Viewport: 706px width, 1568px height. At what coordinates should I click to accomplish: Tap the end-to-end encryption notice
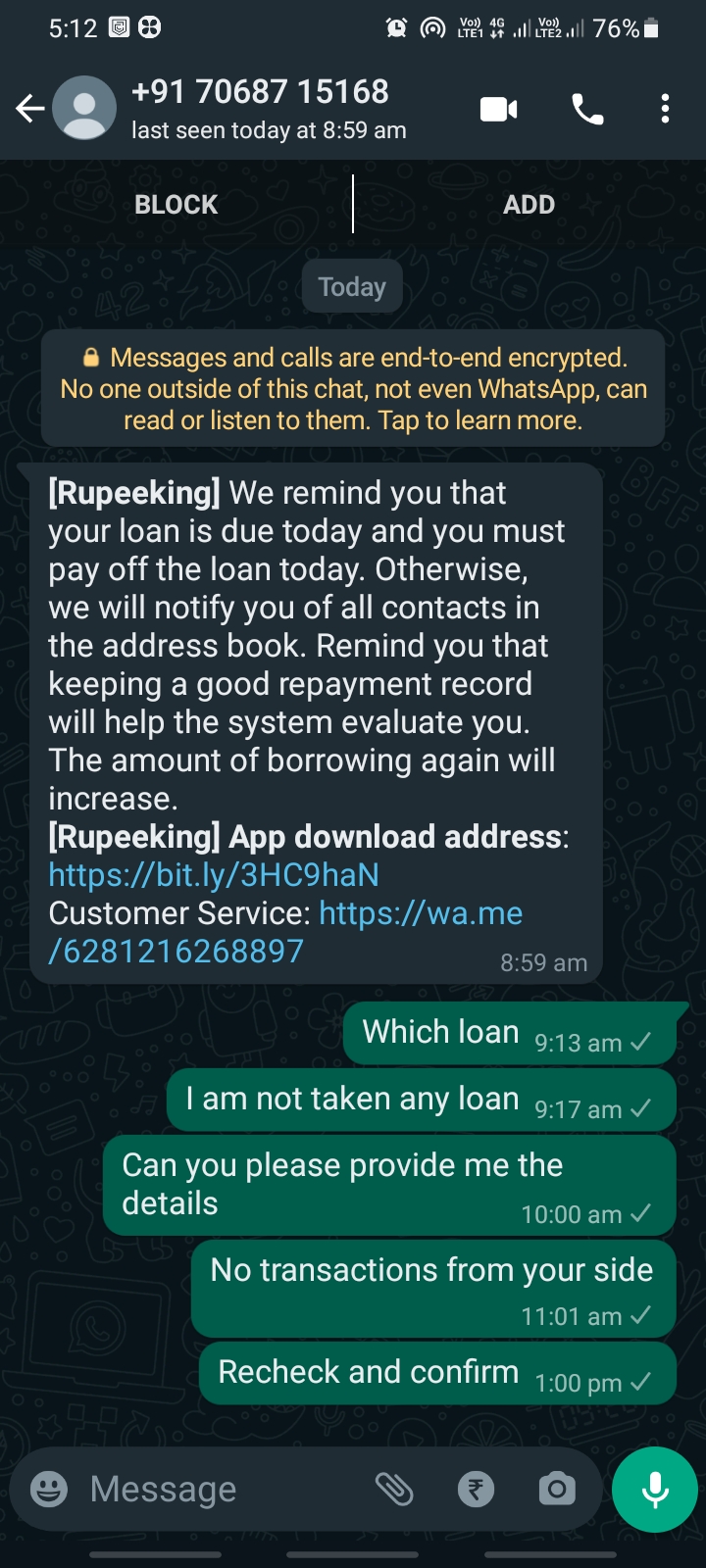tap(353, 389)
